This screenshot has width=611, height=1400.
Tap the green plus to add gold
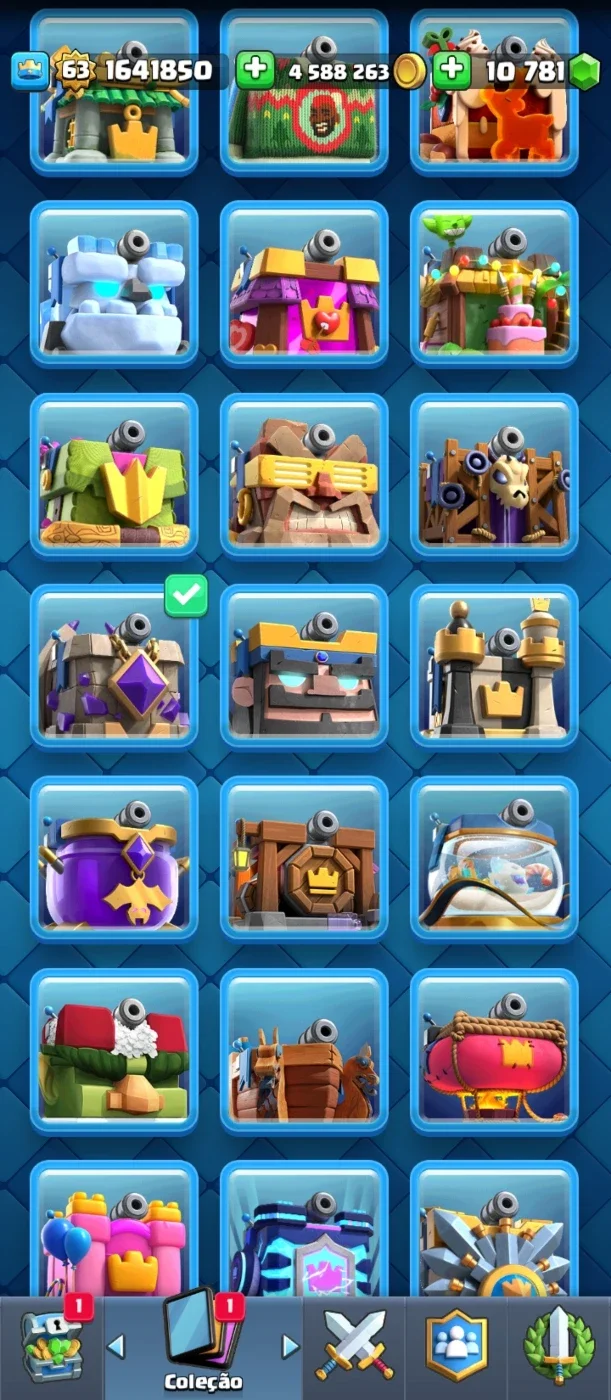(x=255, y=69)
